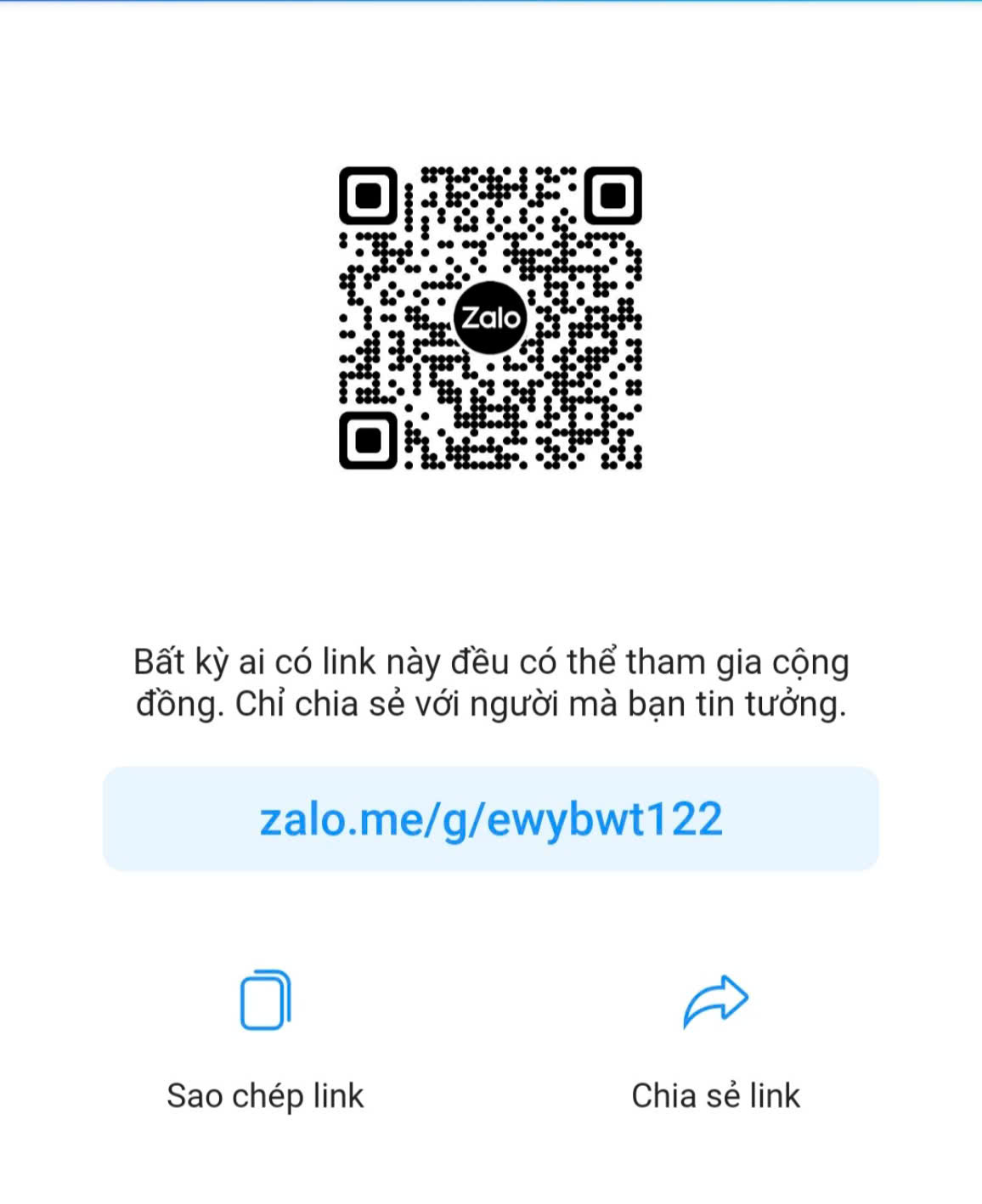Tap the zalo.me/g/ewybwt122 group link
The image size is (982, 1204).
[x=490, y=819]
